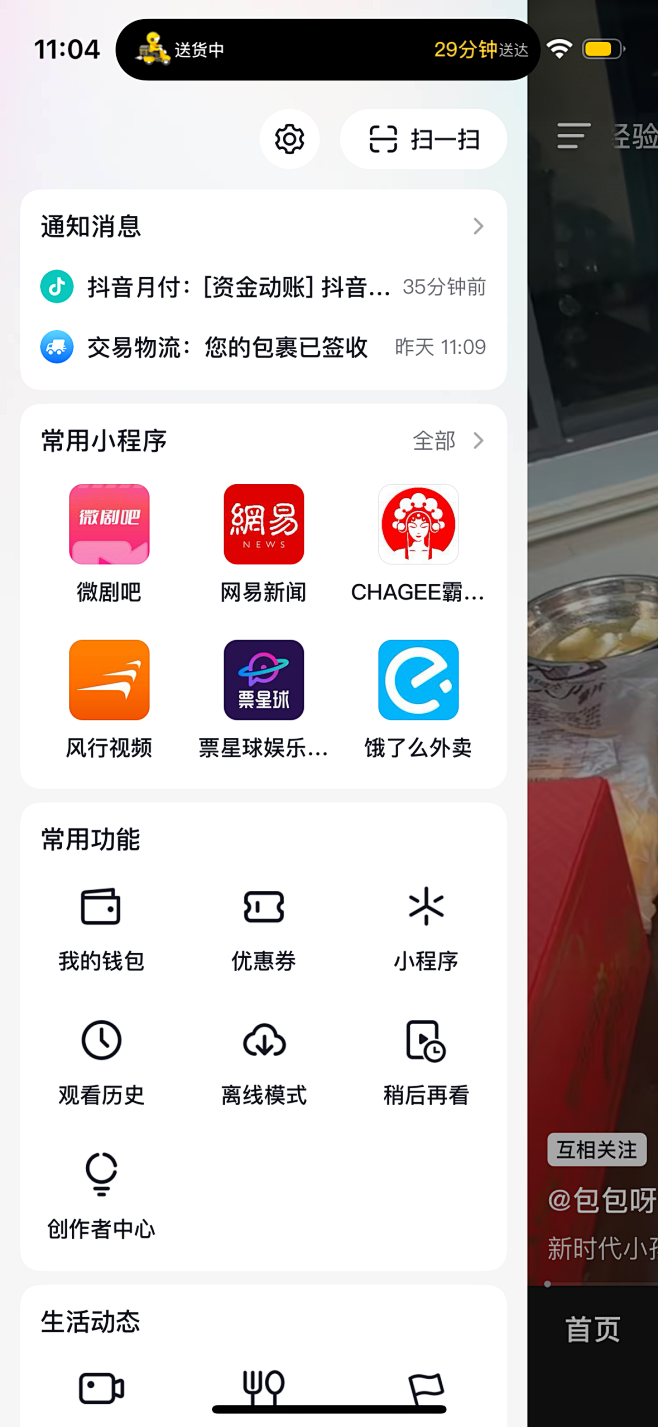Open the 网易新闻 mini program

[263, 525]
